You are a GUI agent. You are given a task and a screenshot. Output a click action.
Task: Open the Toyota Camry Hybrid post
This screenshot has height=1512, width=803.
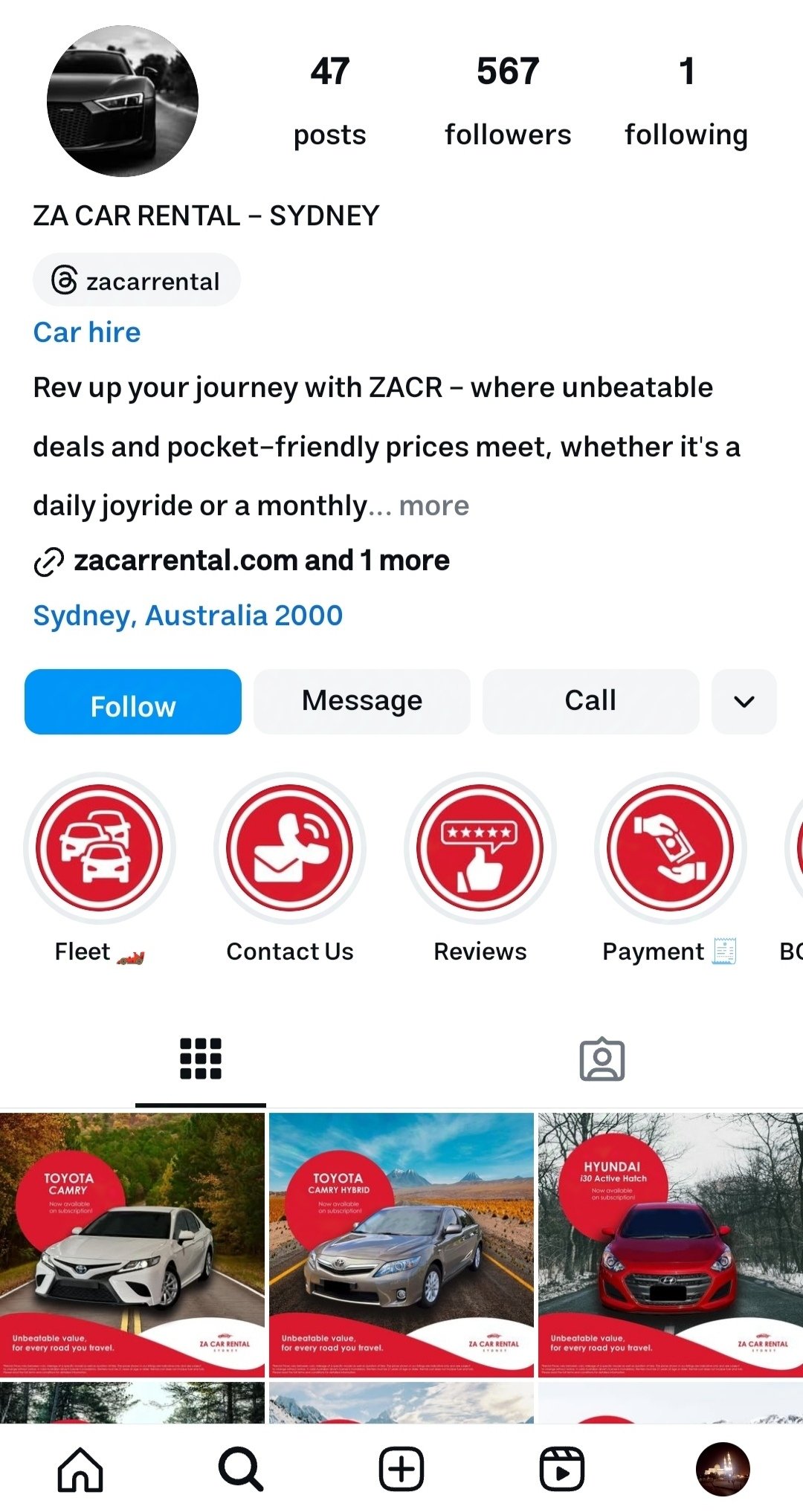point(401,1245)
